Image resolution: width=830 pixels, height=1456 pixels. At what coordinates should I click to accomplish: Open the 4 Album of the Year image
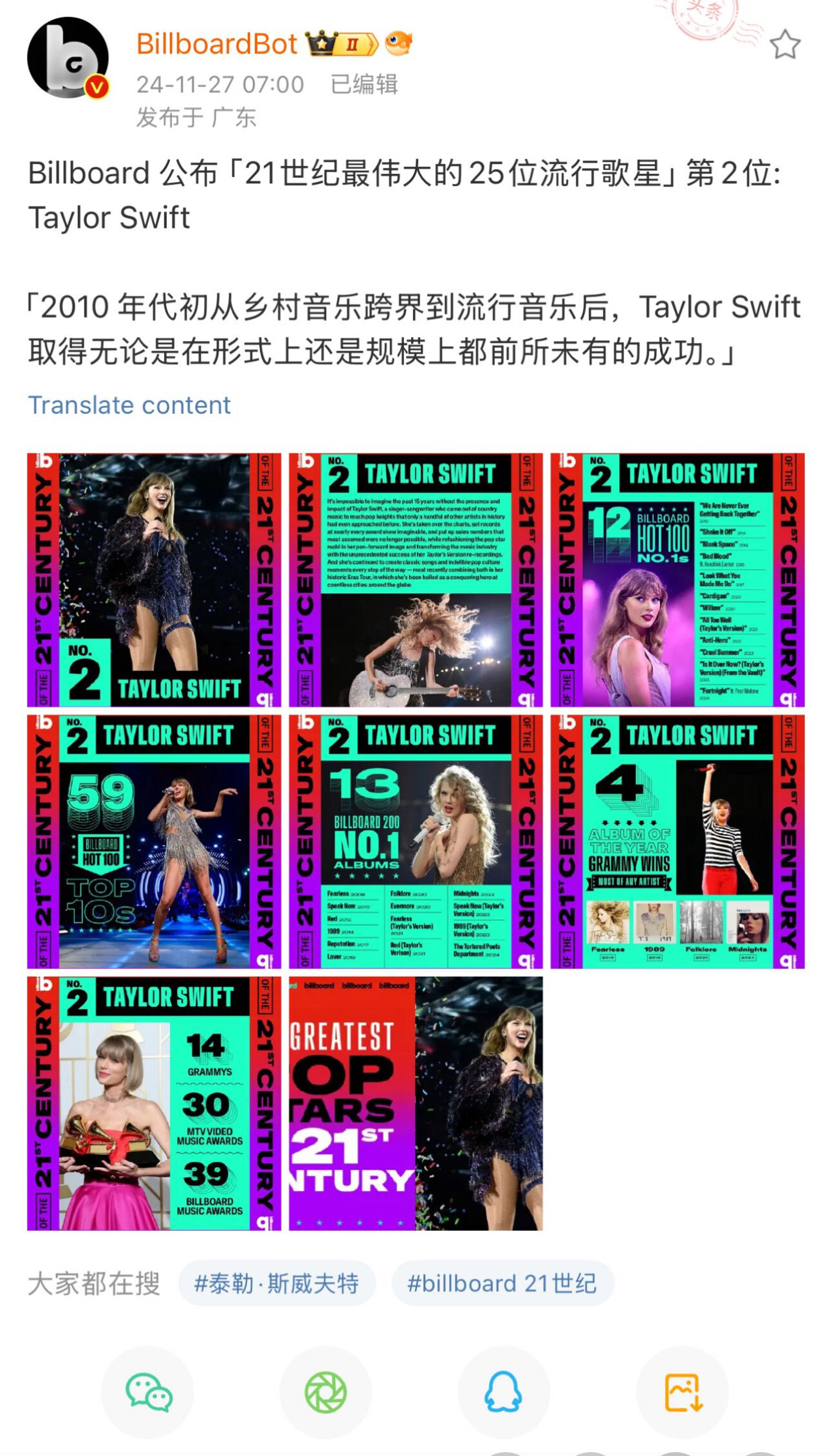point(678,842)
